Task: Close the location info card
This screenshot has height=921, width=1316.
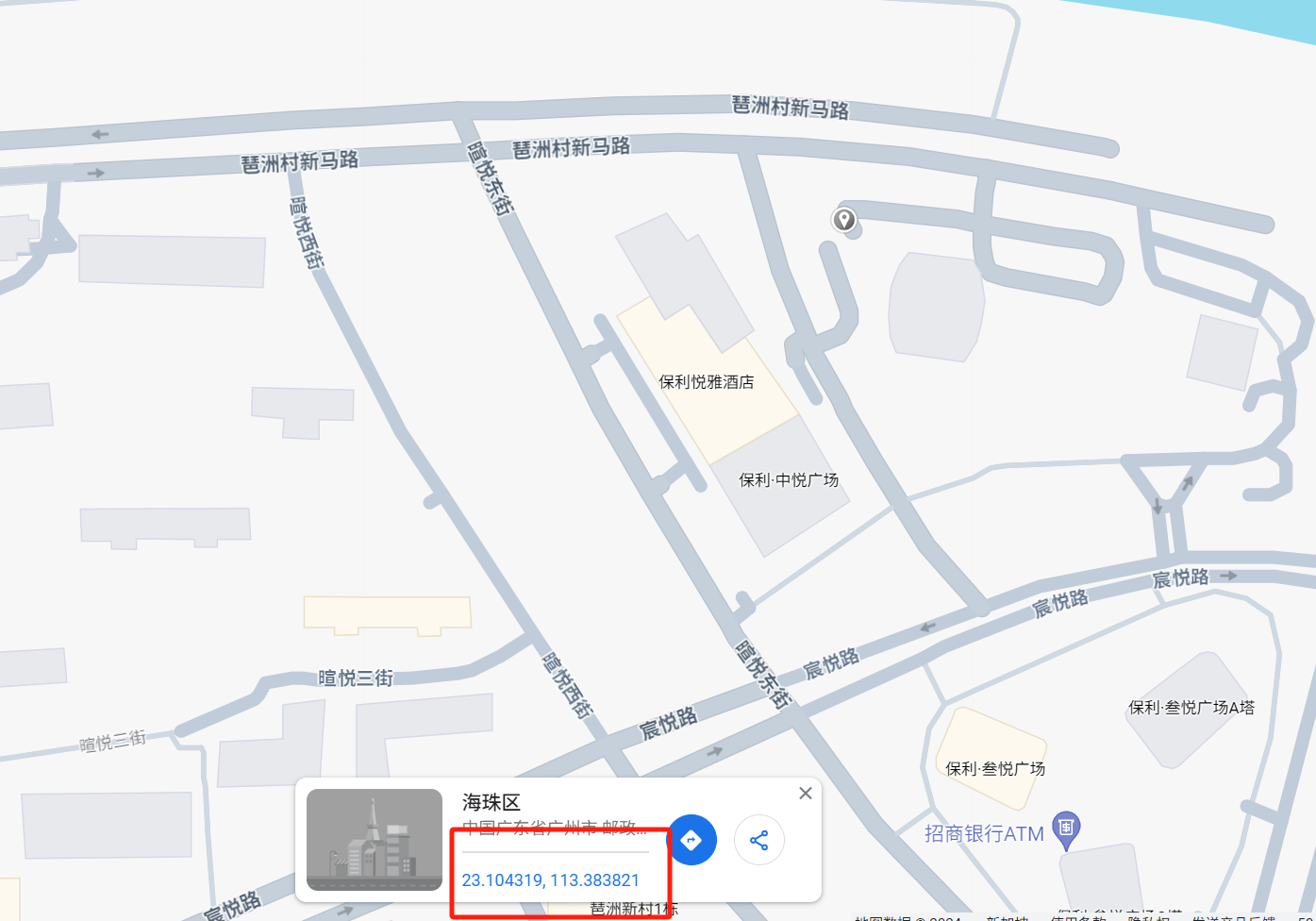Action: click(x=806, y=794)
